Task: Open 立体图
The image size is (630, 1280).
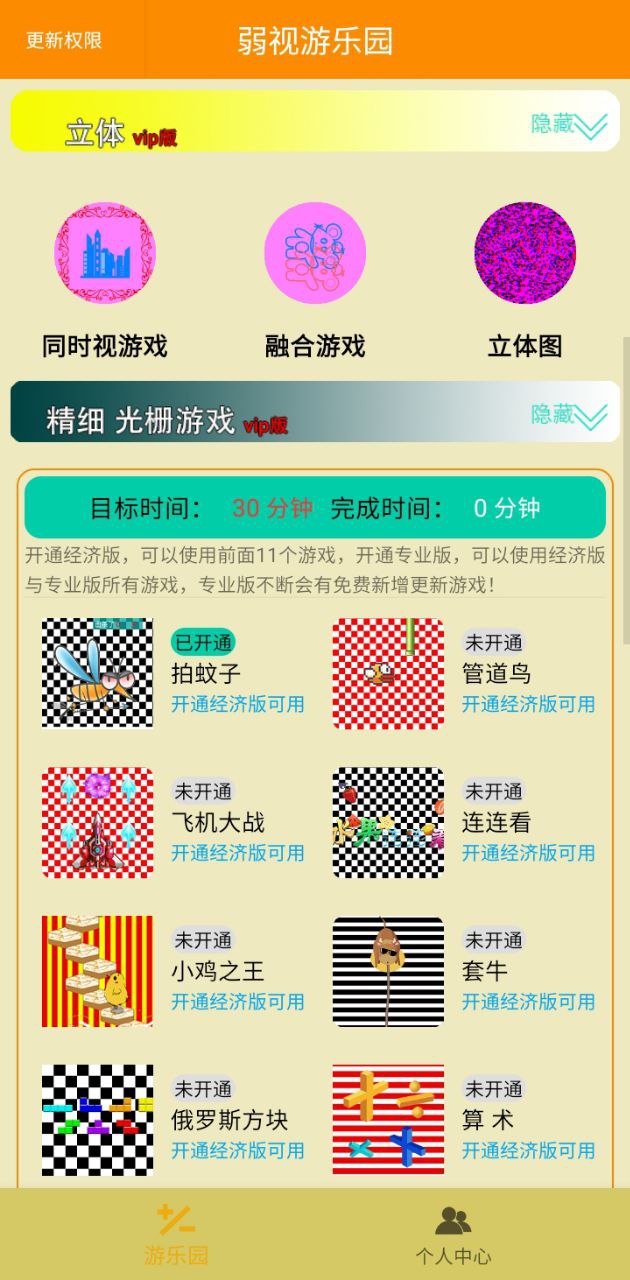Action: coord(525,253)
